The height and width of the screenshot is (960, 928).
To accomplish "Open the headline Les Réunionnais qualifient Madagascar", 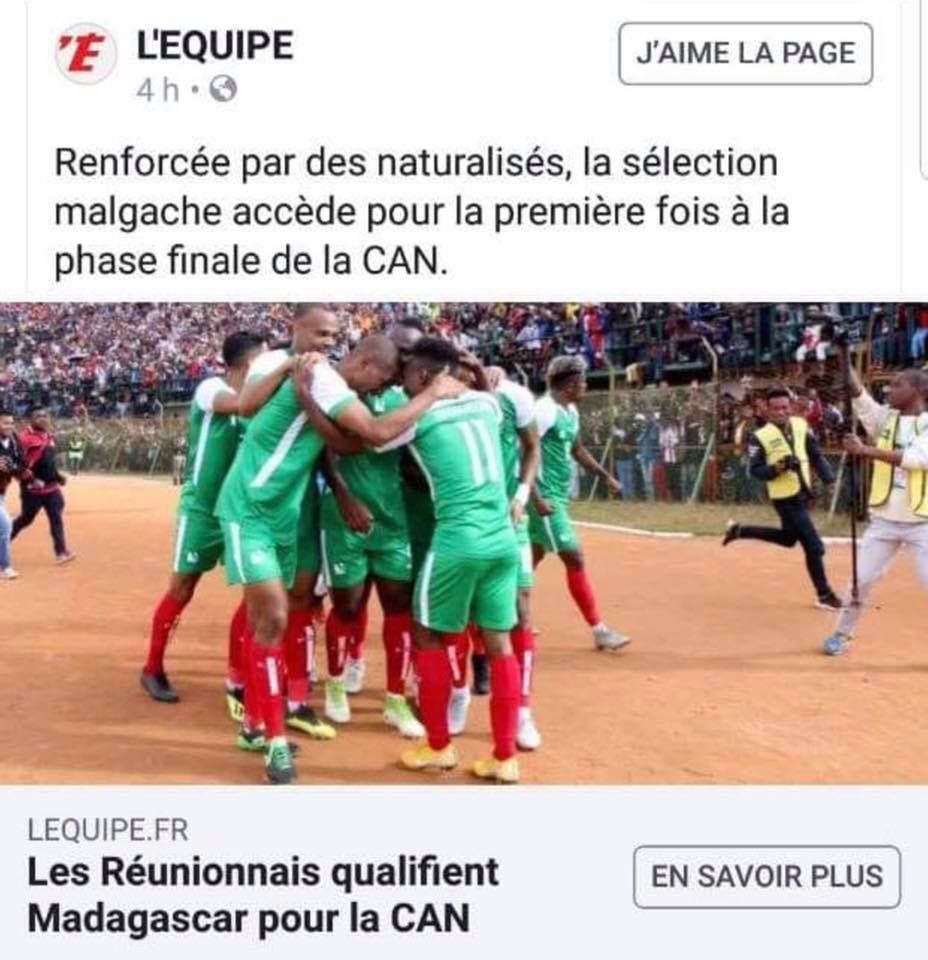I will [262, 894].
